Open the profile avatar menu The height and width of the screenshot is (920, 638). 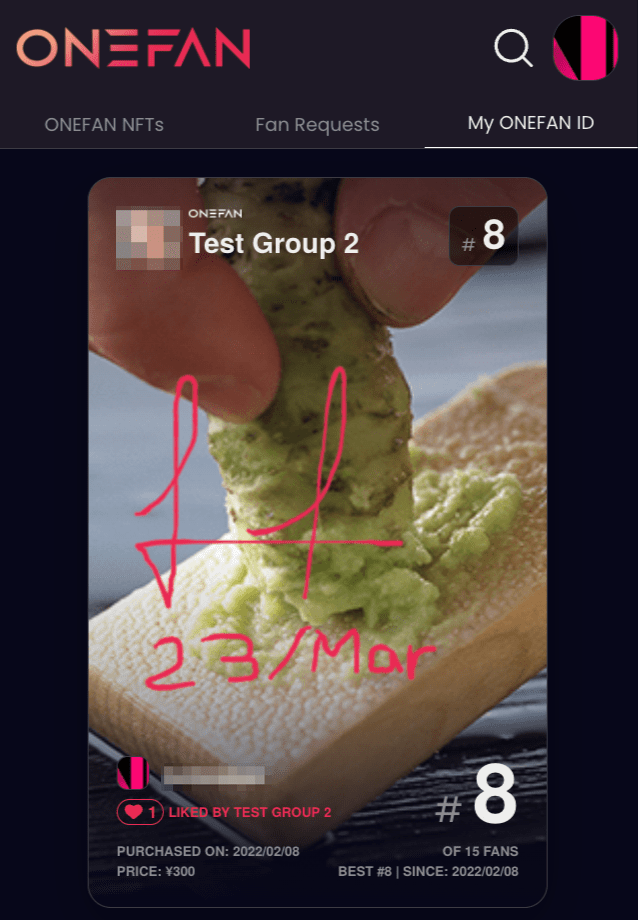tap(585, 48)
